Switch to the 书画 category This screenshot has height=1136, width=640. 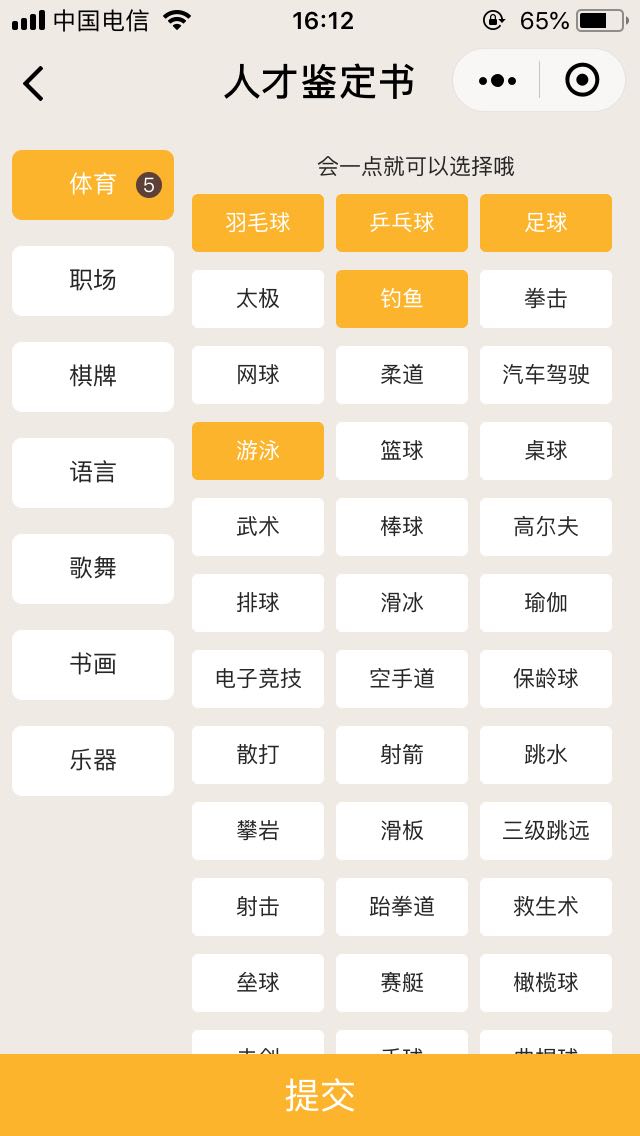click(93, 664)
